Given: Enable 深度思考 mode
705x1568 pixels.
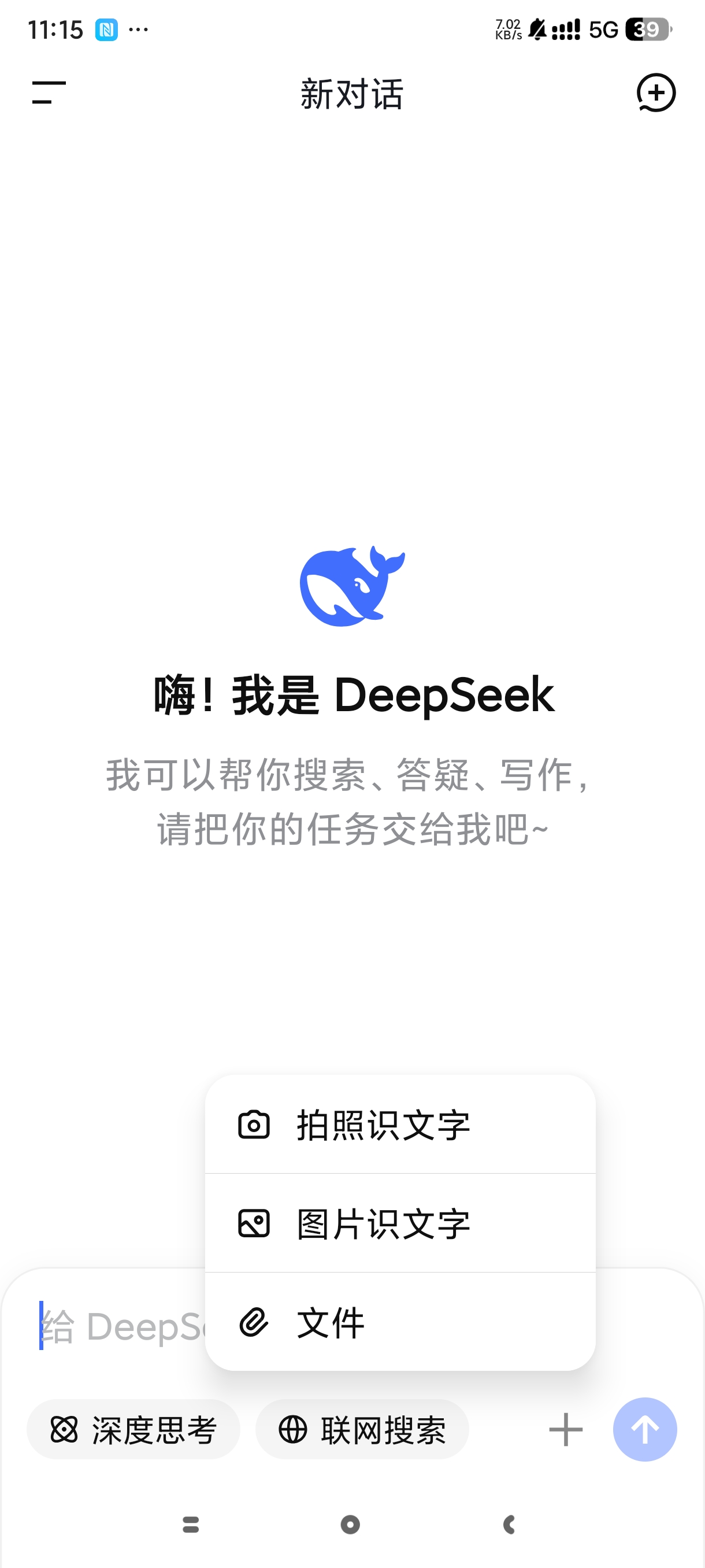Looking at the screenshot, I should pos(133,1429).
